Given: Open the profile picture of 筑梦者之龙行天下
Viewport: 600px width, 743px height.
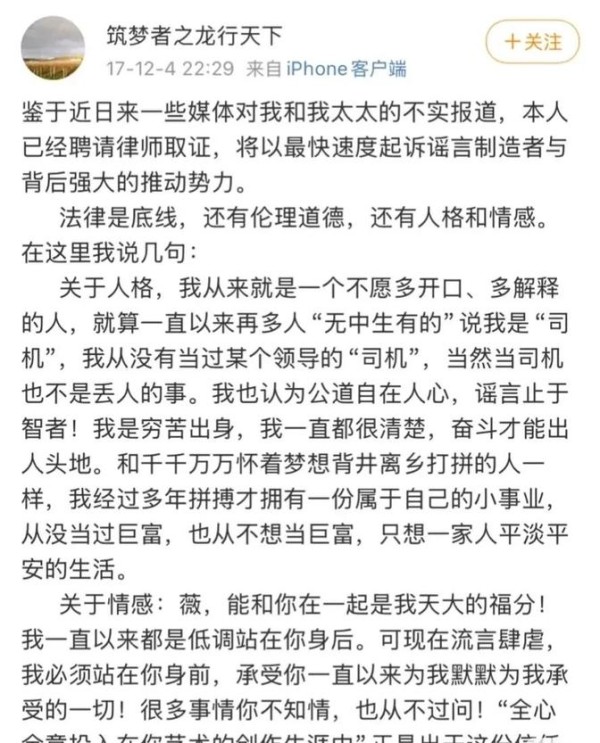Looking at the screenshot, I should [53, 49].
